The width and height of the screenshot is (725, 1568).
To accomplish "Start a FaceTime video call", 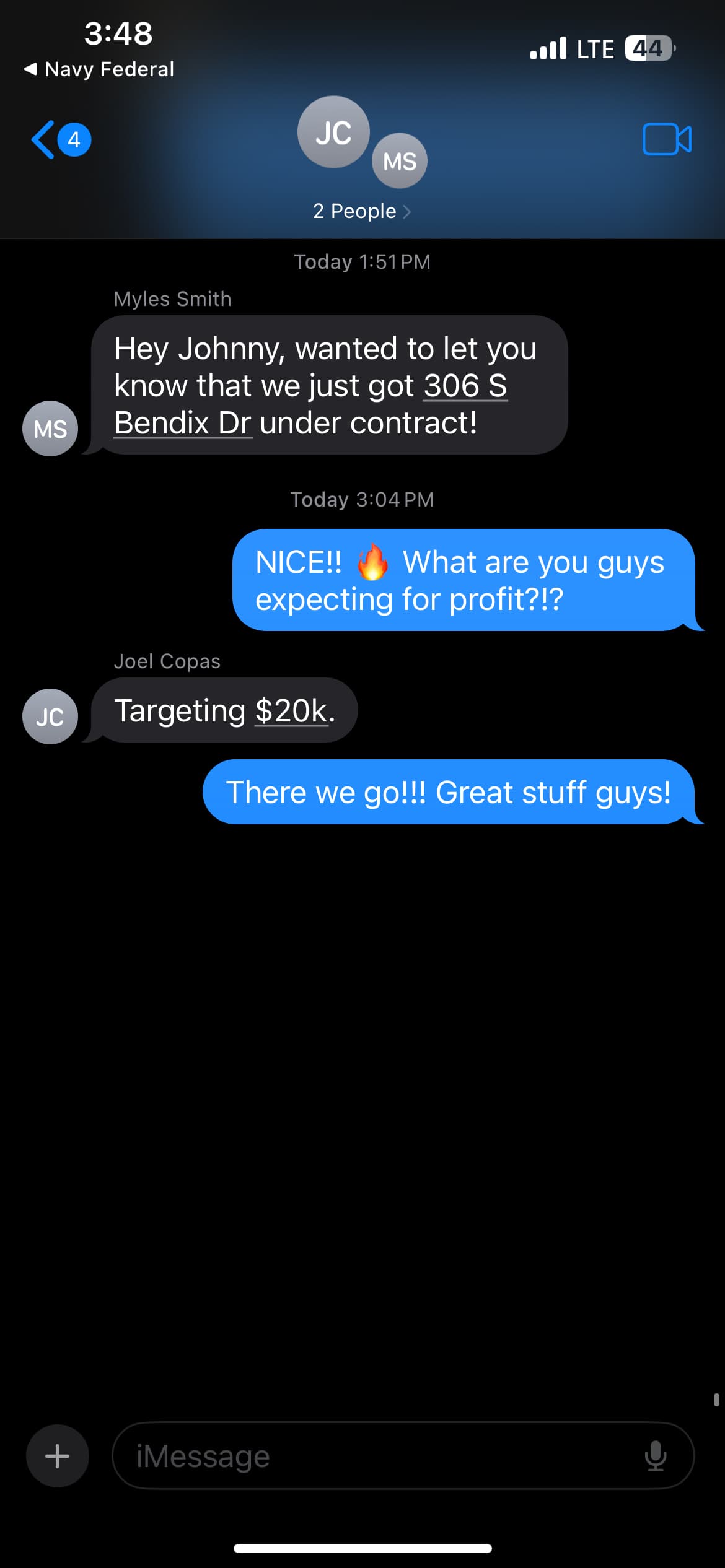I will (x=666, y=140).
